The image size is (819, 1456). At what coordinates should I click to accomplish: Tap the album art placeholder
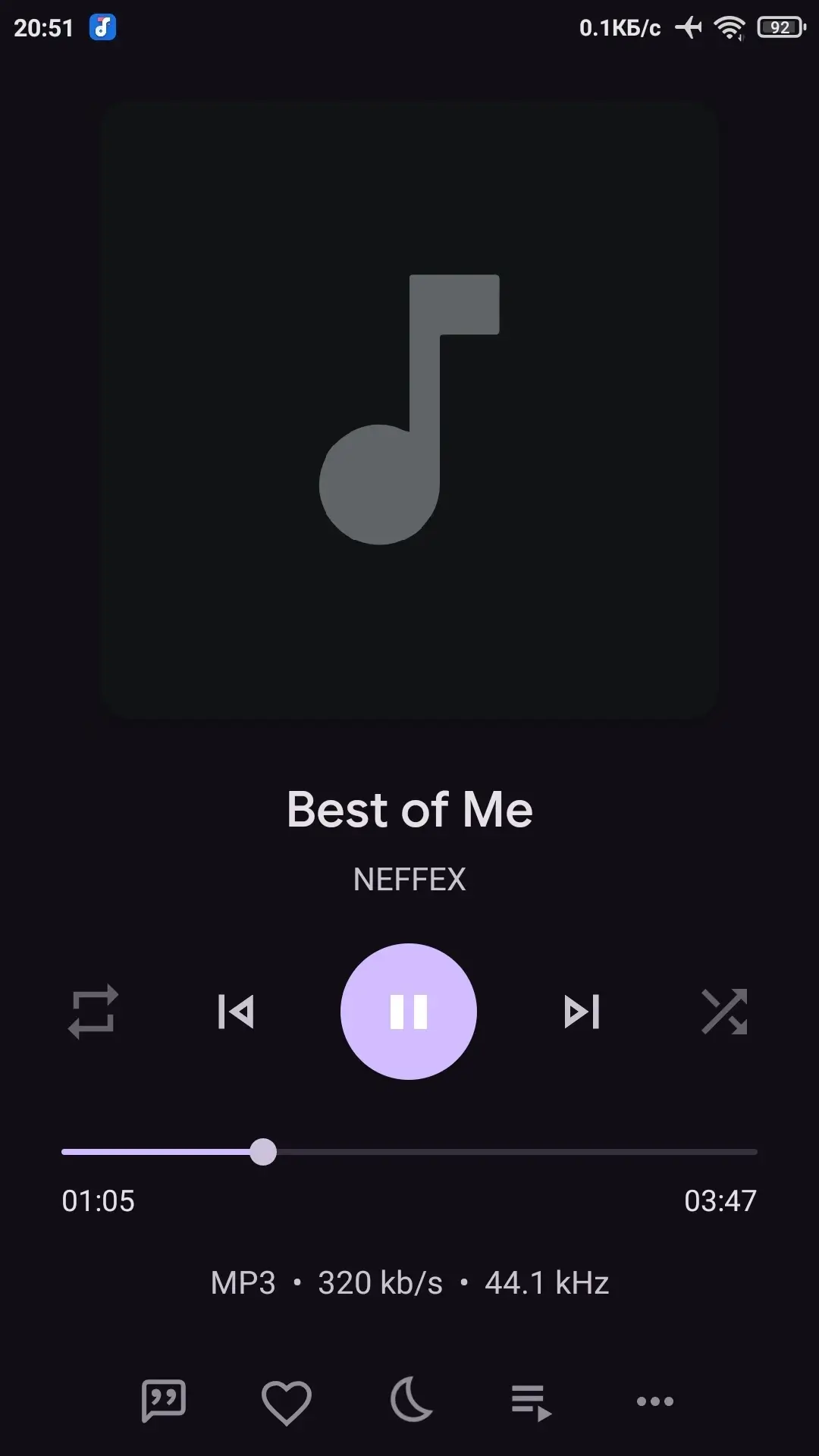click(409, 409)
